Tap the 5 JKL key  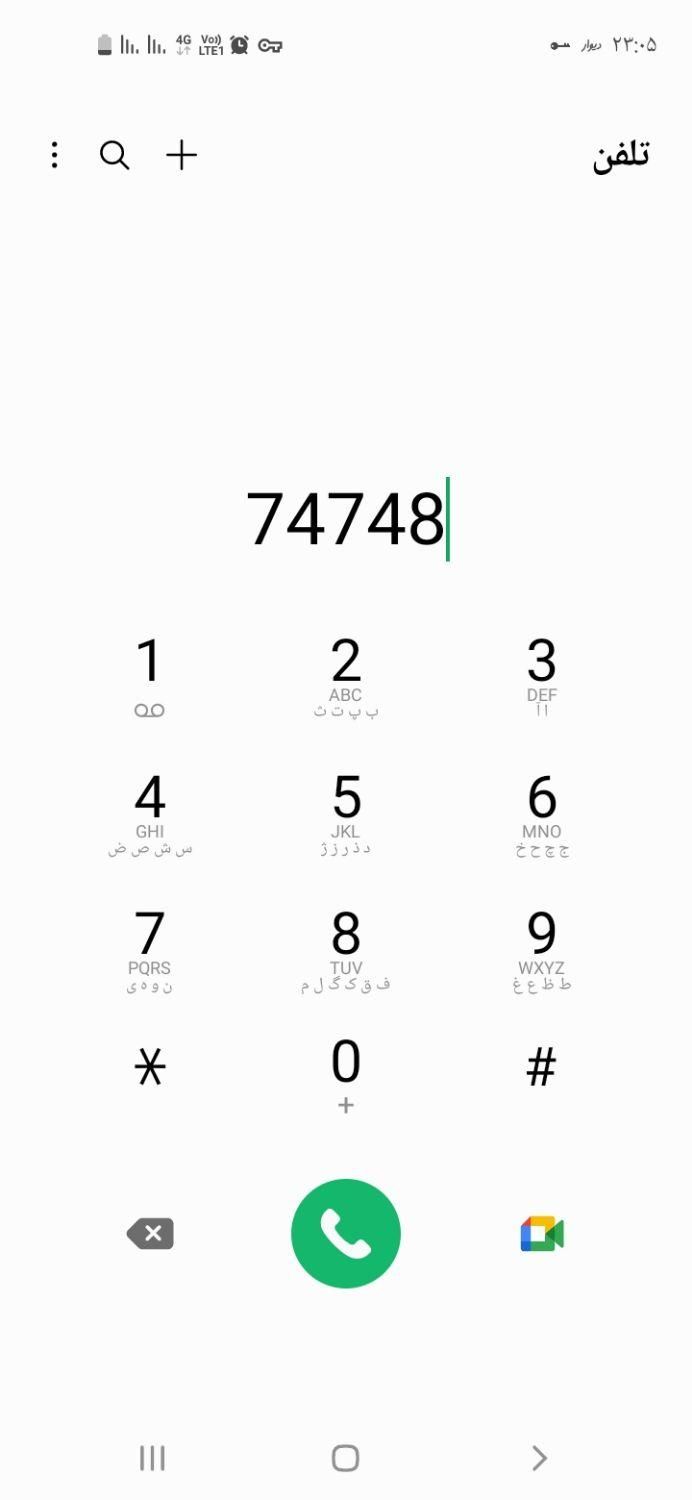click(346, 812)
